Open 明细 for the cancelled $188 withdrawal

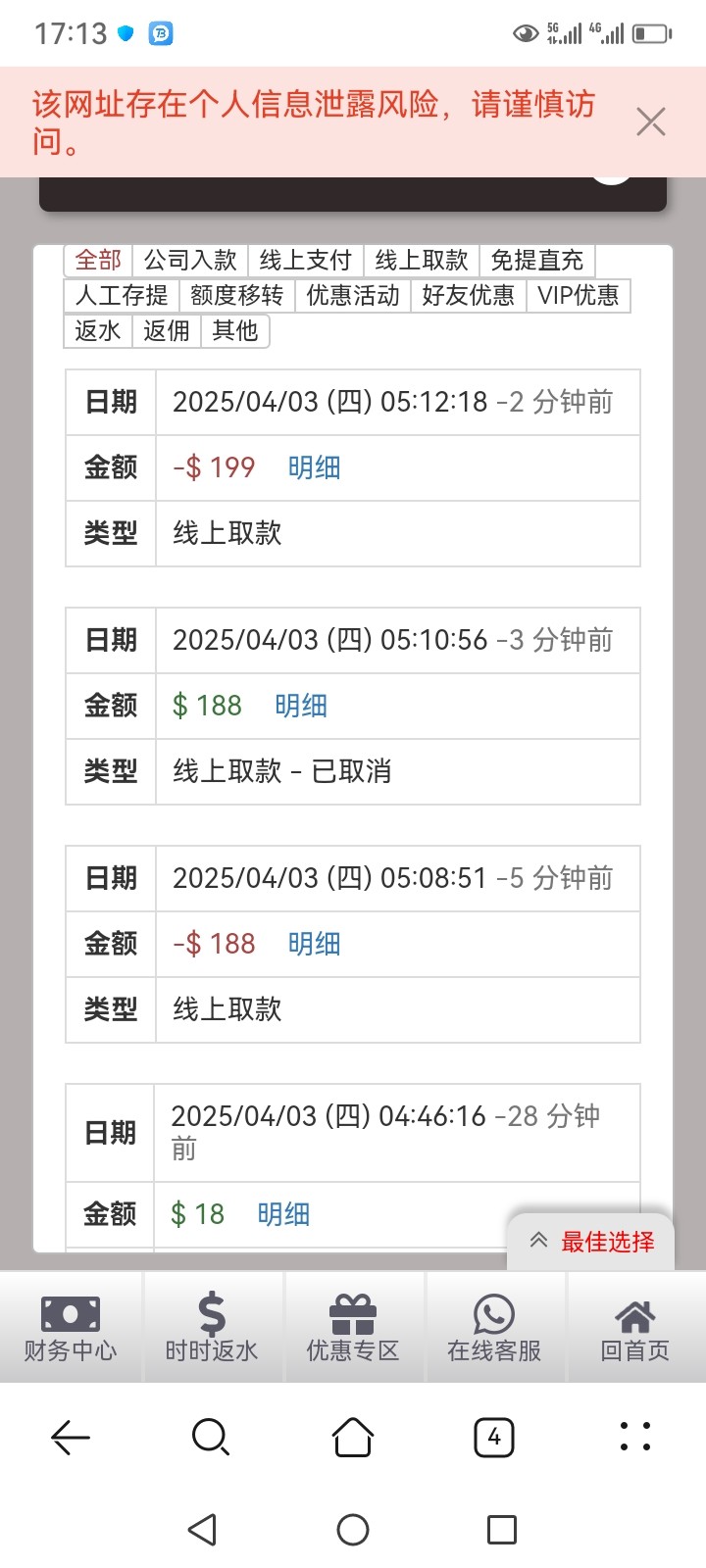301,706
